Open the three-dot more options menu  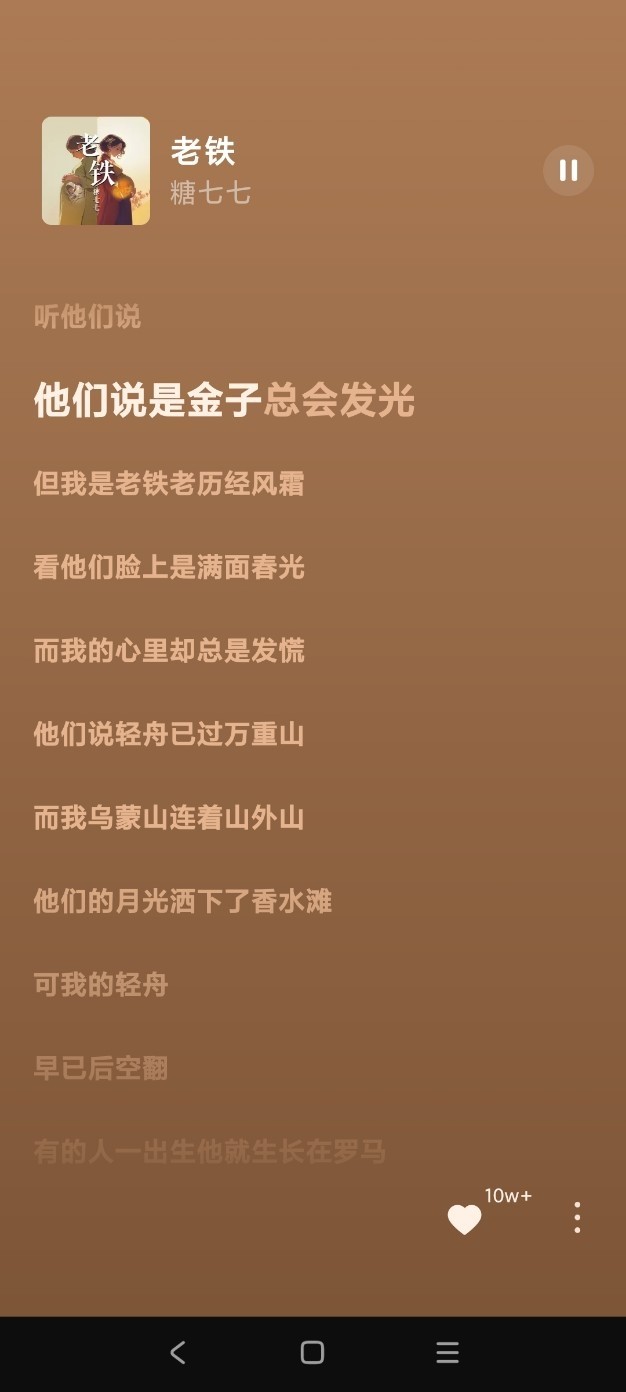point(577,1217)
